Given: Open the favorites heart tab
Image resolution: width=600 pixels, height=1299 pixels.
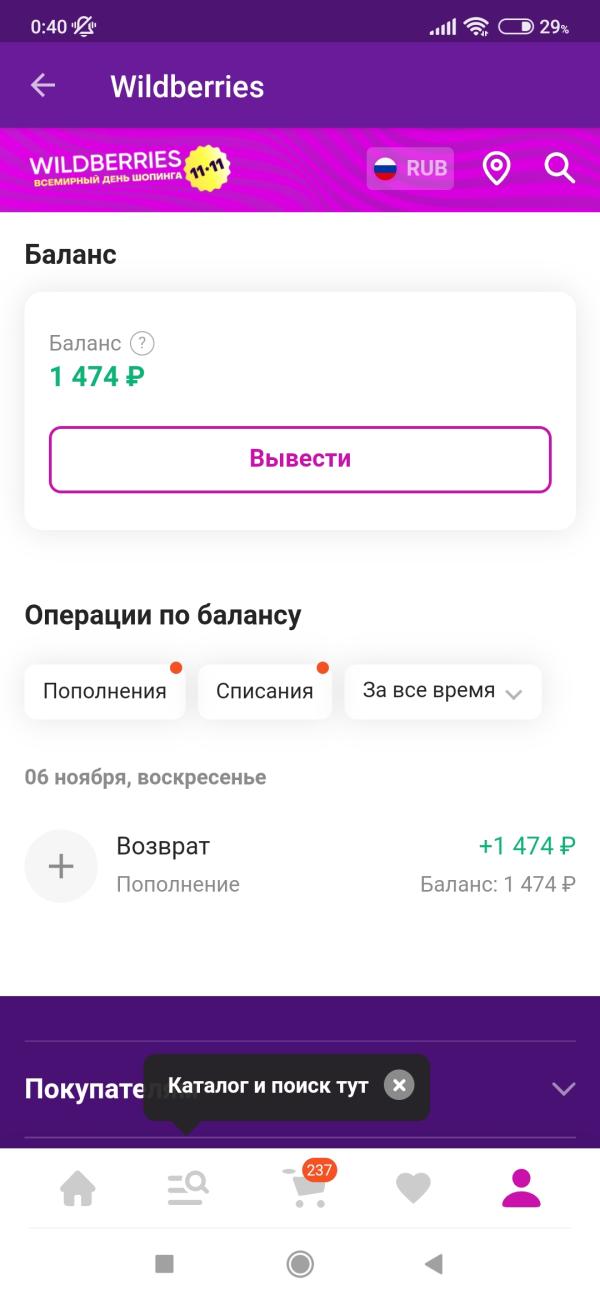Looking at the screenshot, I should click(413, 1188).
